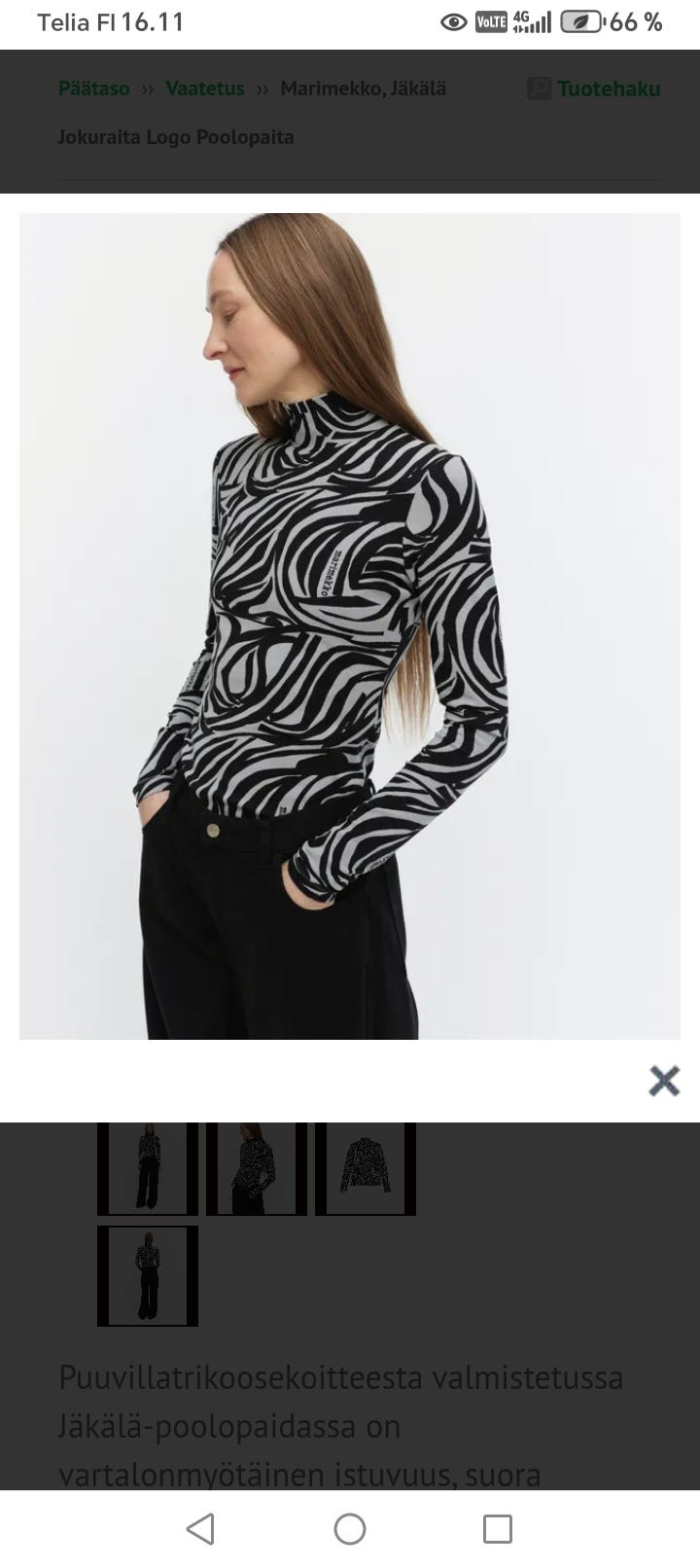Image resolution: width=700 pixels, height=1568 pixels.
Task: Select the thumbnail showing the shirt without model
Action: [x=366, y=1167]
